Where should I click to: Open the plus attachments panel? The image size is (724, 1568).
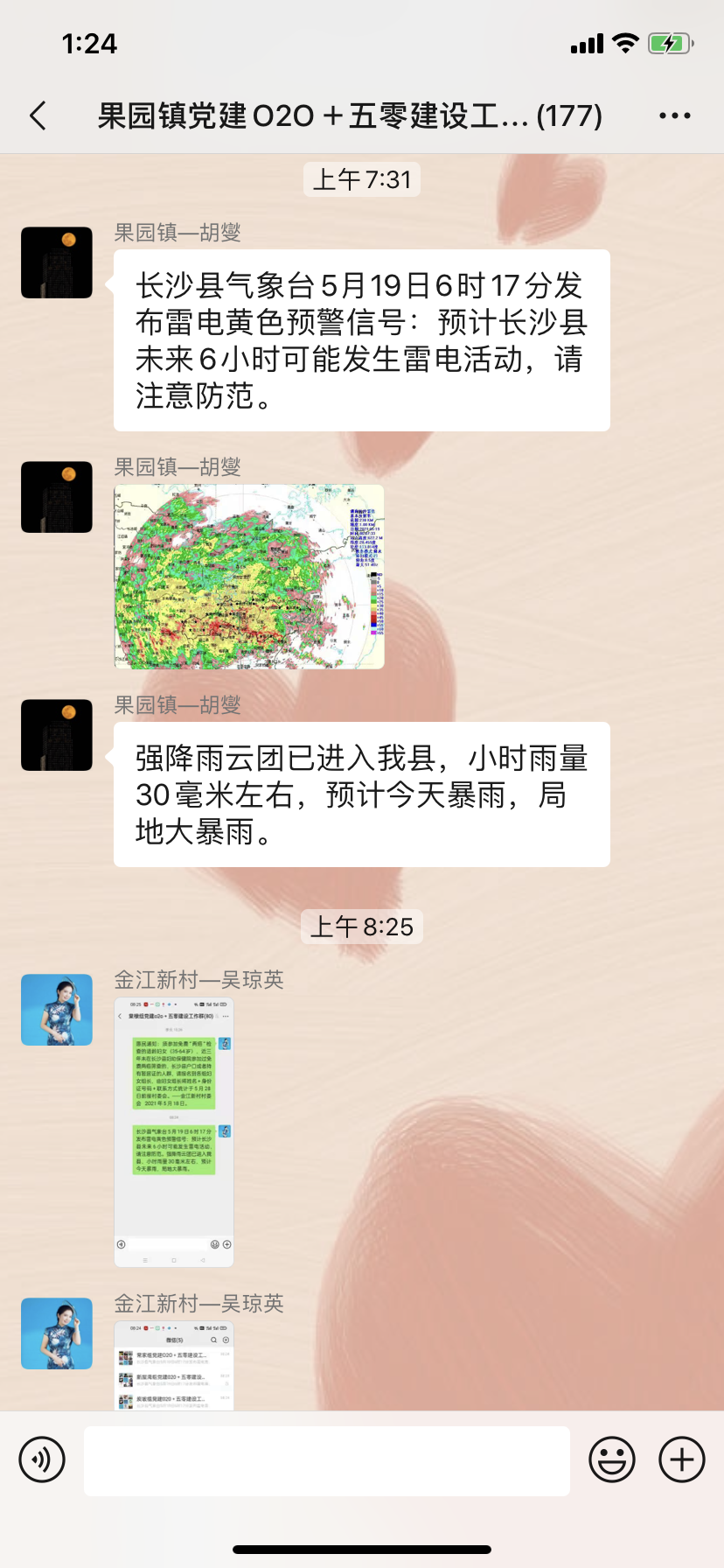tap(681, 1459)
